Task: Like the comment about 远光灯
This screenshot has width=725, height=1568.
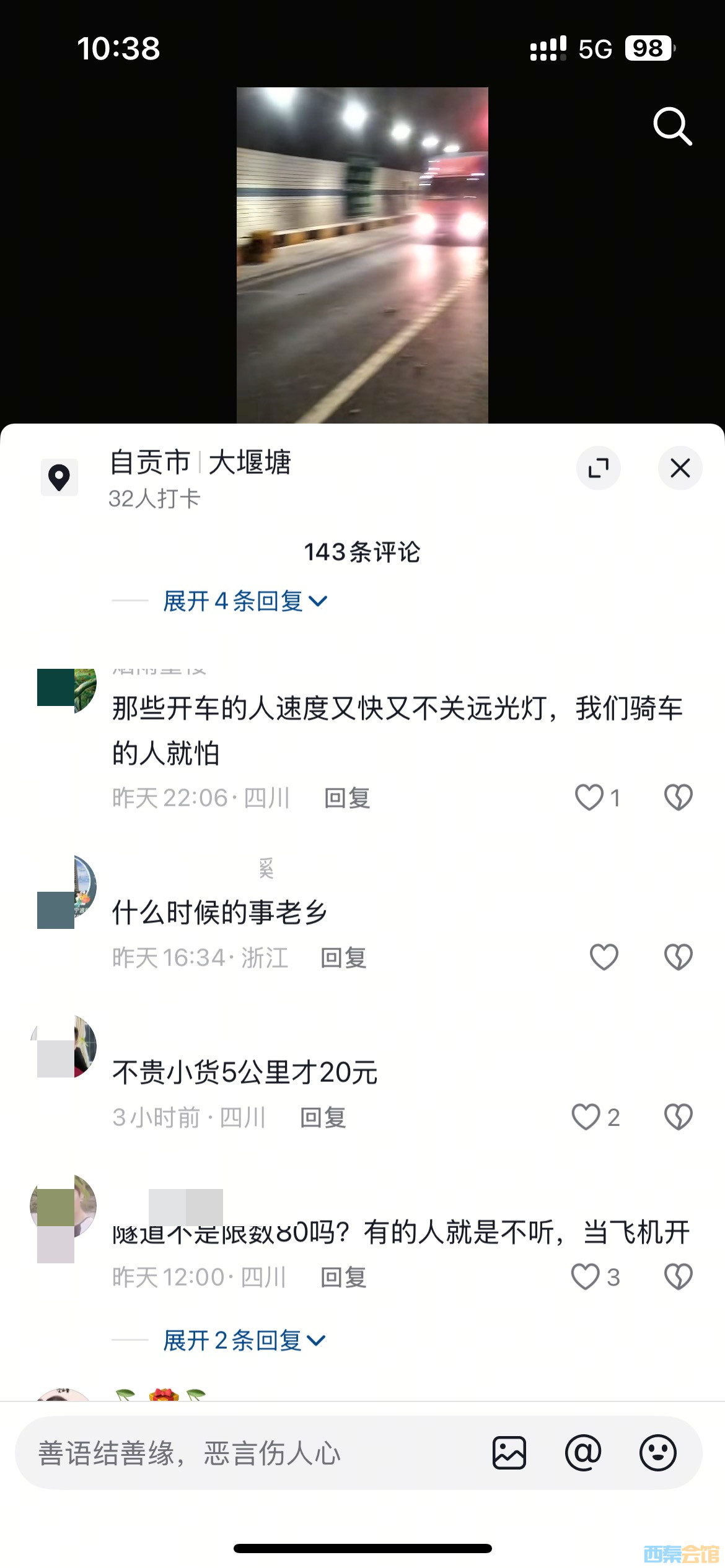Action: click(589, 798)
